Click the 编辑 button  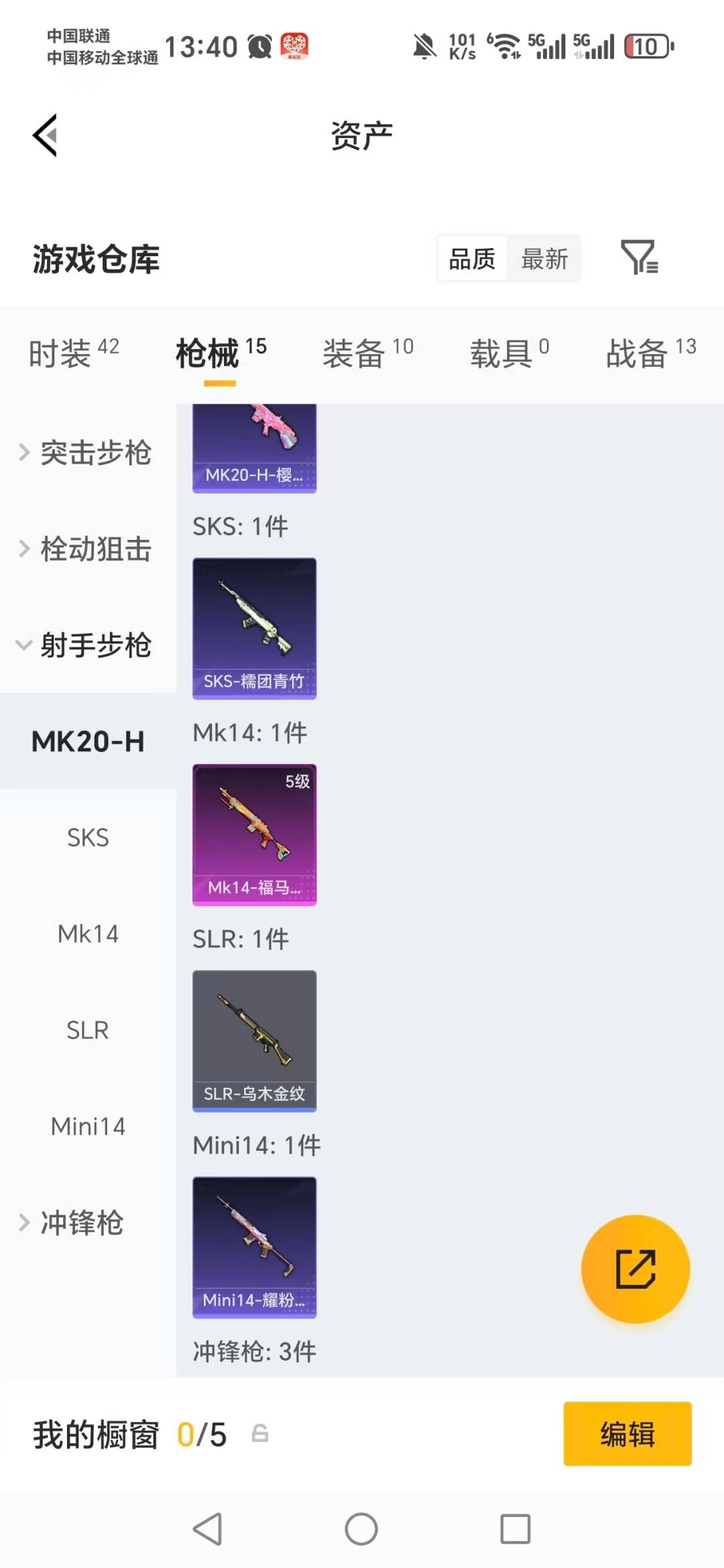pyautogui.click(x=627, y=1433)
